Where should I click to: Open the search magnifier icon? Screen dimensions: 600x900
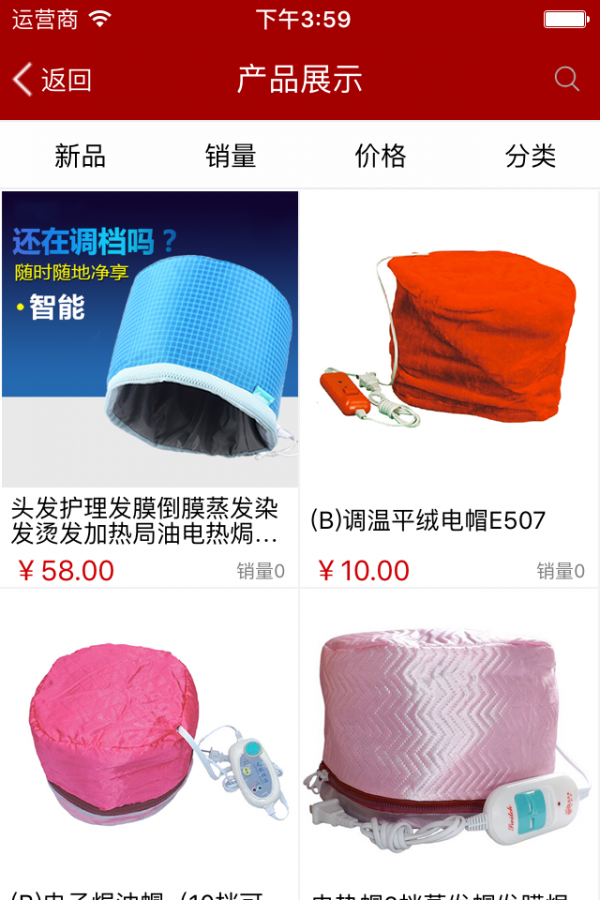pyautogui.click(x=567, y=79)
